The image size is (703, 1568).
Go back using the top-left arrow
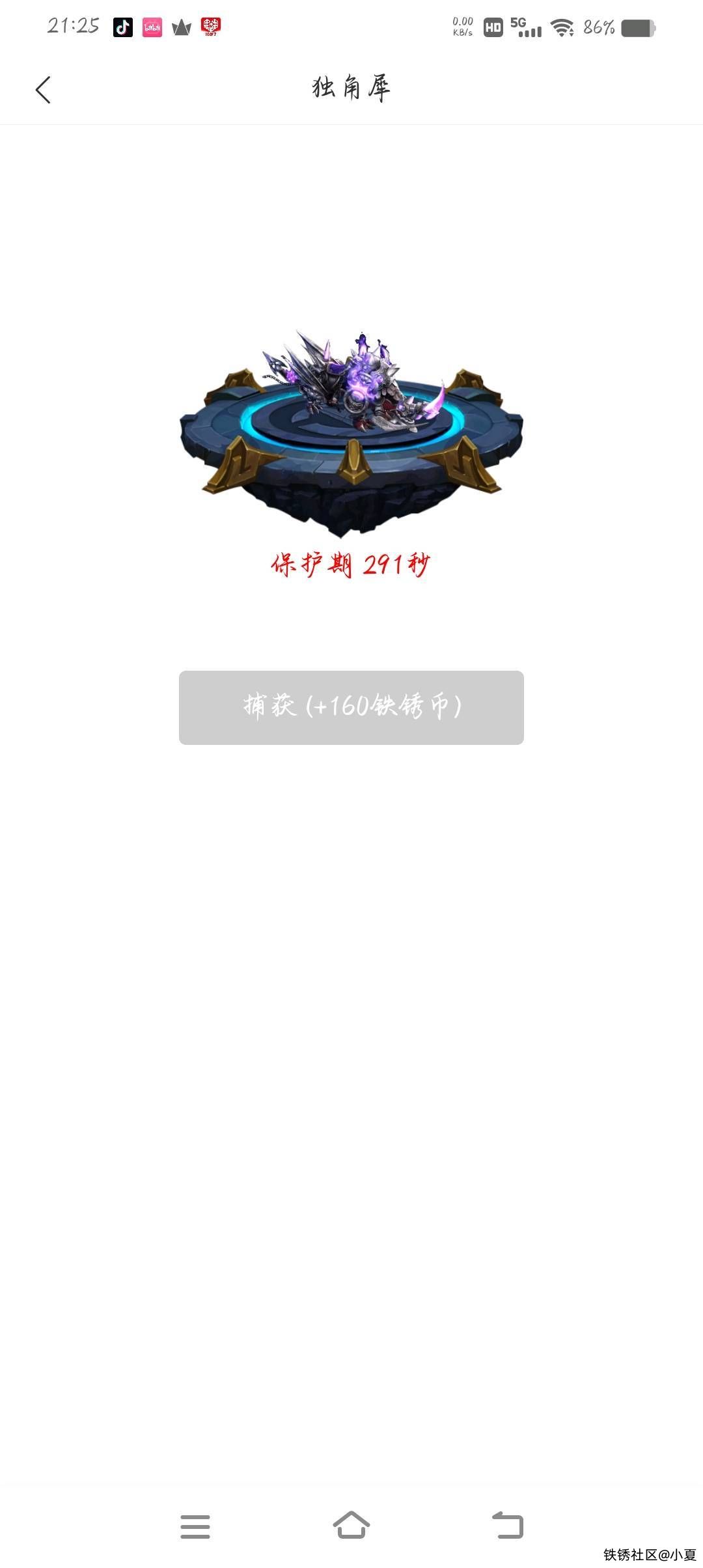click(43, 90)
